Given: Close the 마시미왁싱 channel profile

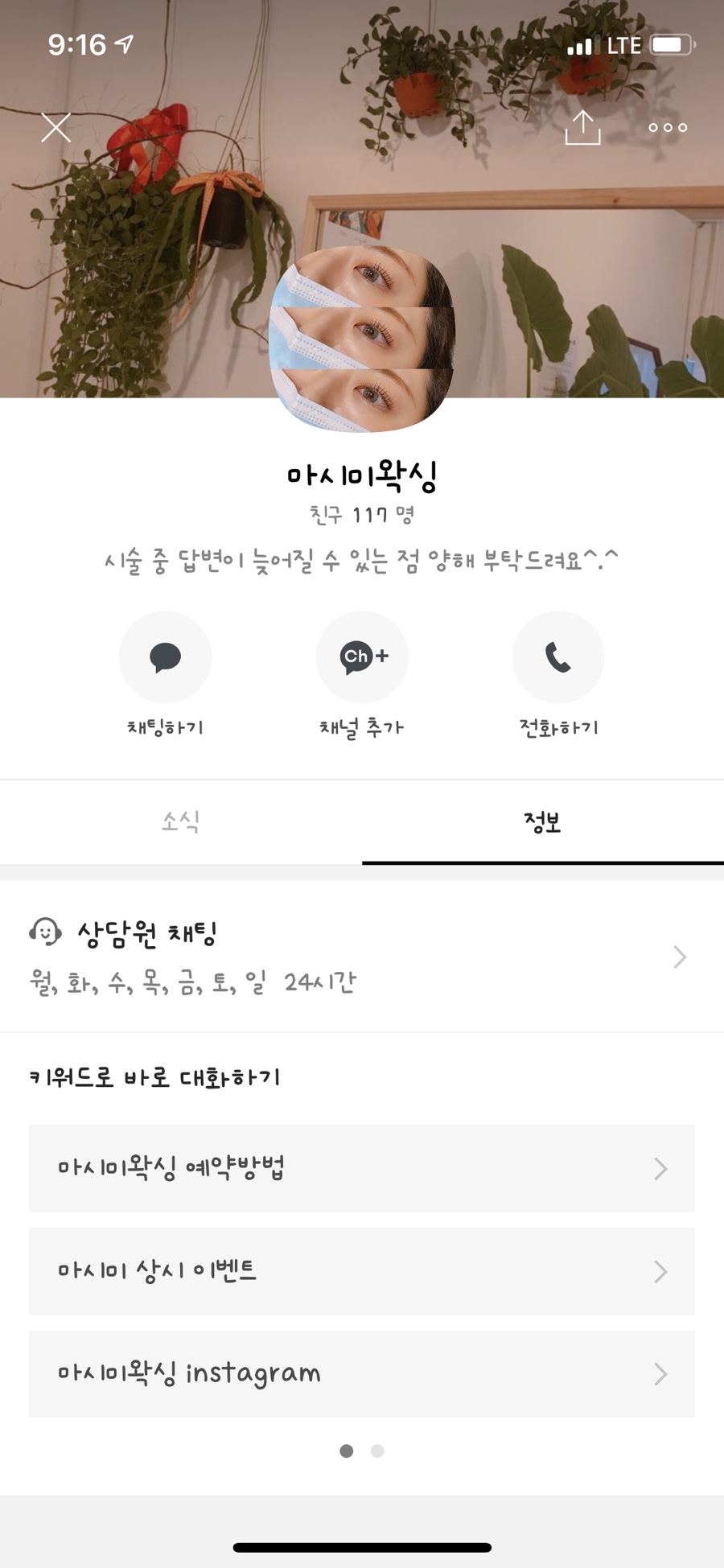Looking at the screenshot, I should 56,127.
